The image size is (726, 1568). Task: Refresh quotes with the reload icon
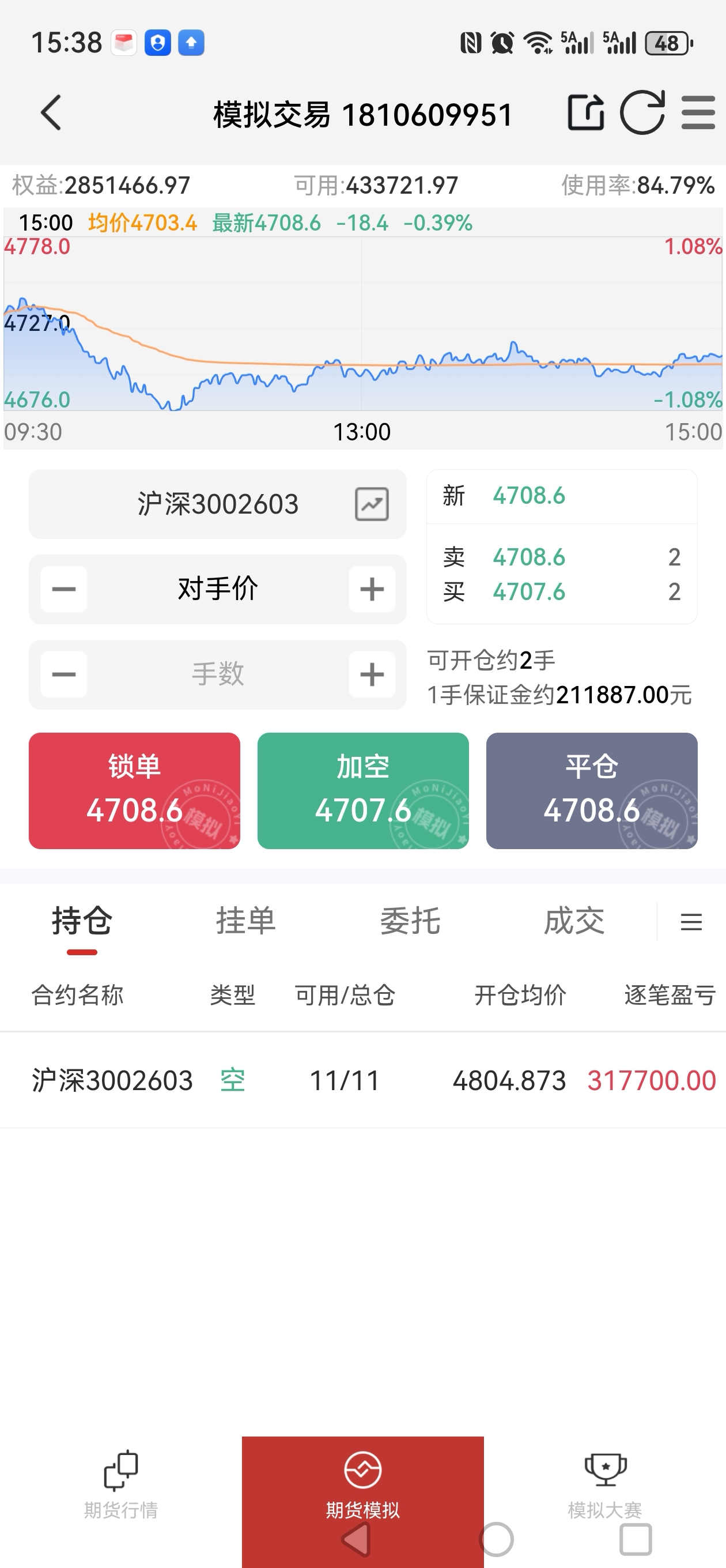(644, 113)
